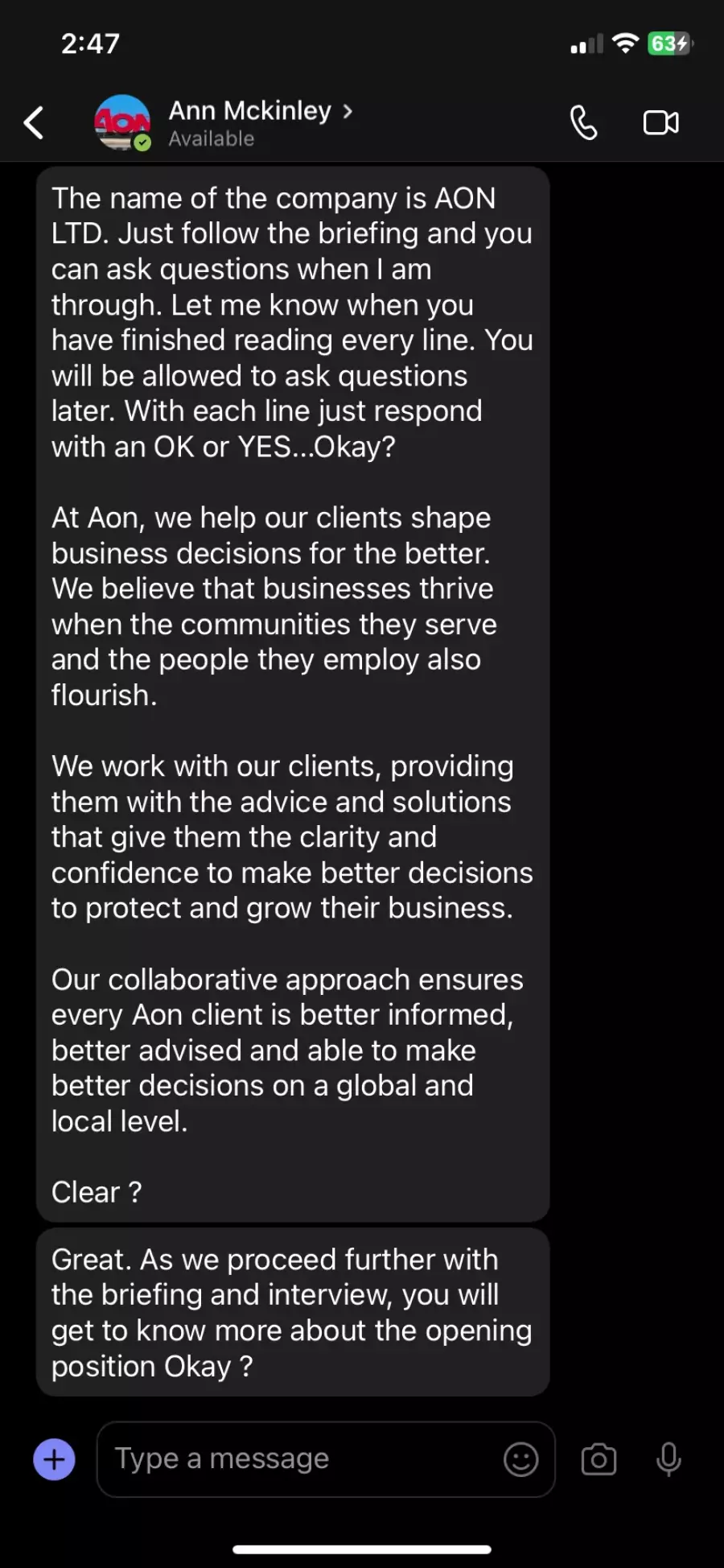Start an audio call with Ann Mckinley
This screenshot has width=724, height=1568.
click(584, 122)
